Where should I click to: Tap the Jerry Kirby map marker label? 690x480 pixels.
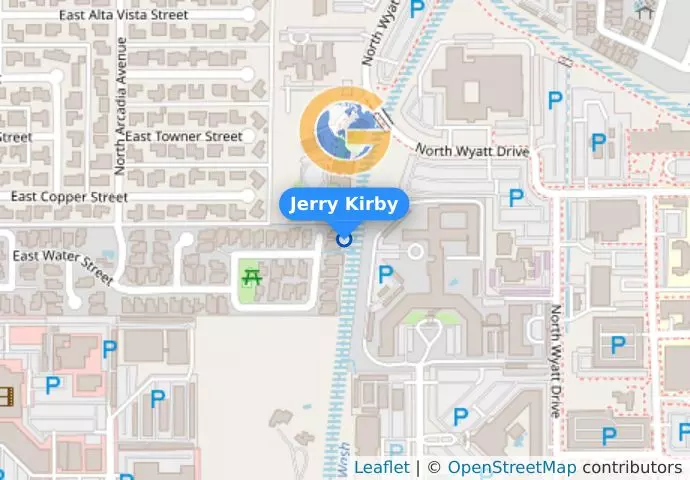[343, 205]
